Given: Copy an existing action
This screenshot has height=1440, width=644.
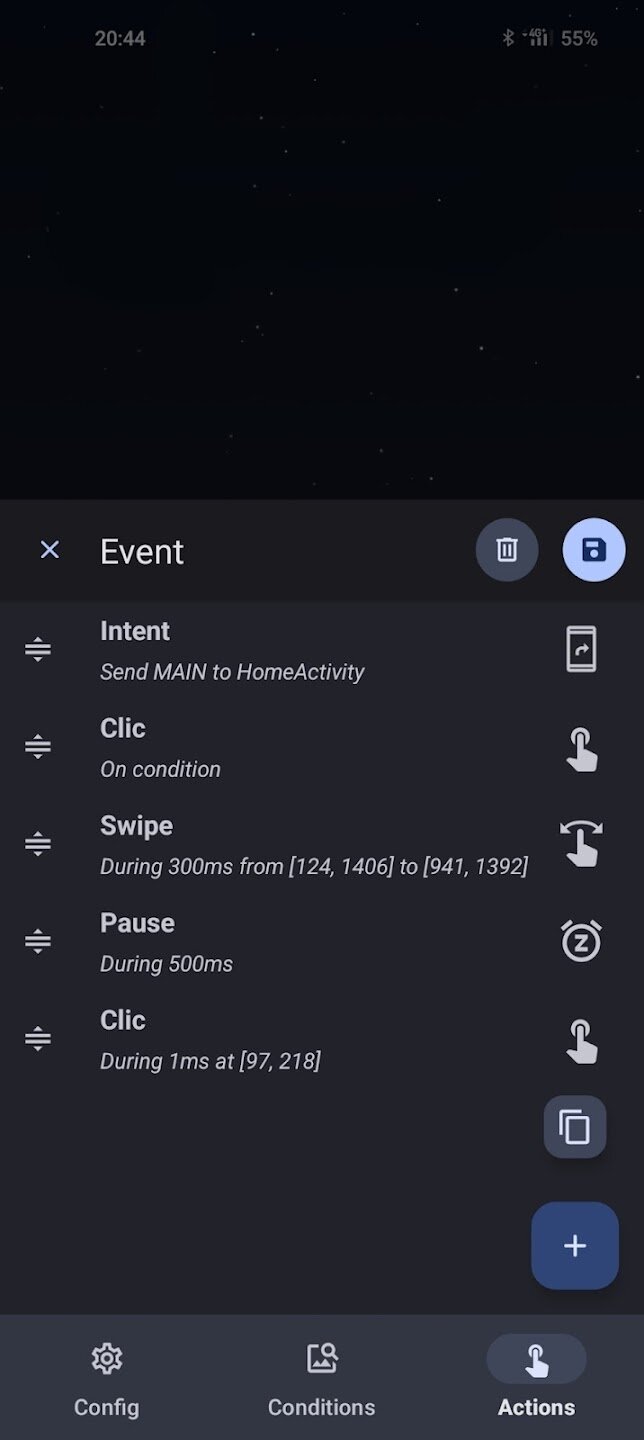Looking at the screenshot, I should pyautogui.click(x=575, y=1127).
